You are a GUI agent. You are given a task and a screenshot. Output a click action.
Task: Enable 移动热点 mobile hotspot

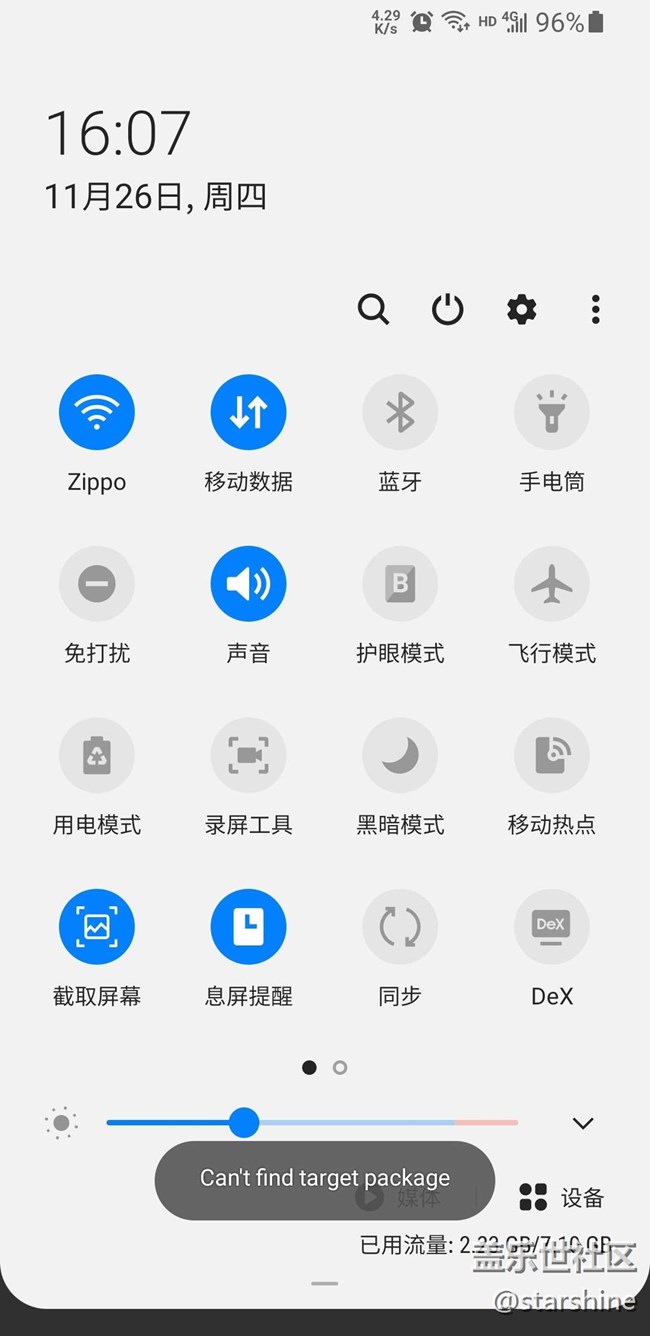[x=551, y=755]
